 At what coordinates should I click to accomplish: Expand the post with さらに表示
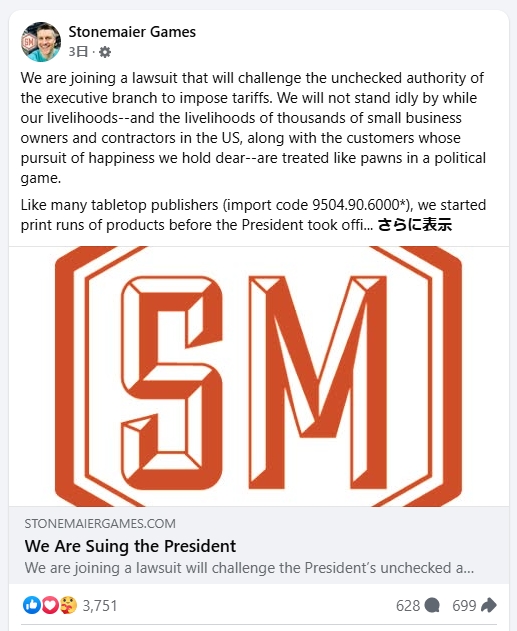pyautogui.click(x=415, y=225)
